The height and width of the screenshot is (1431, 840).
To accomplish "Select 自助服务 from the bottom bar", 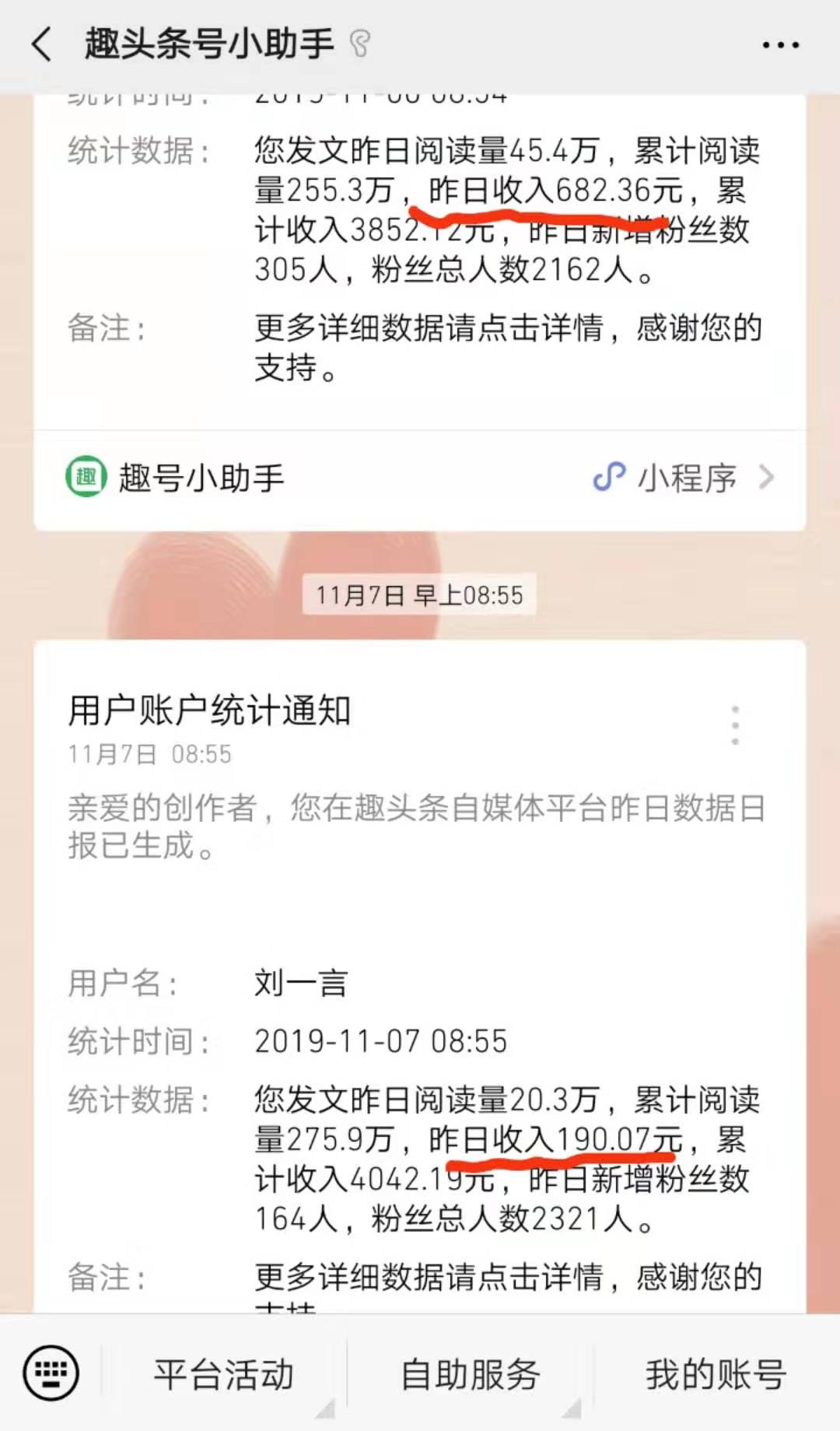I will click(x=470, y=1374).
